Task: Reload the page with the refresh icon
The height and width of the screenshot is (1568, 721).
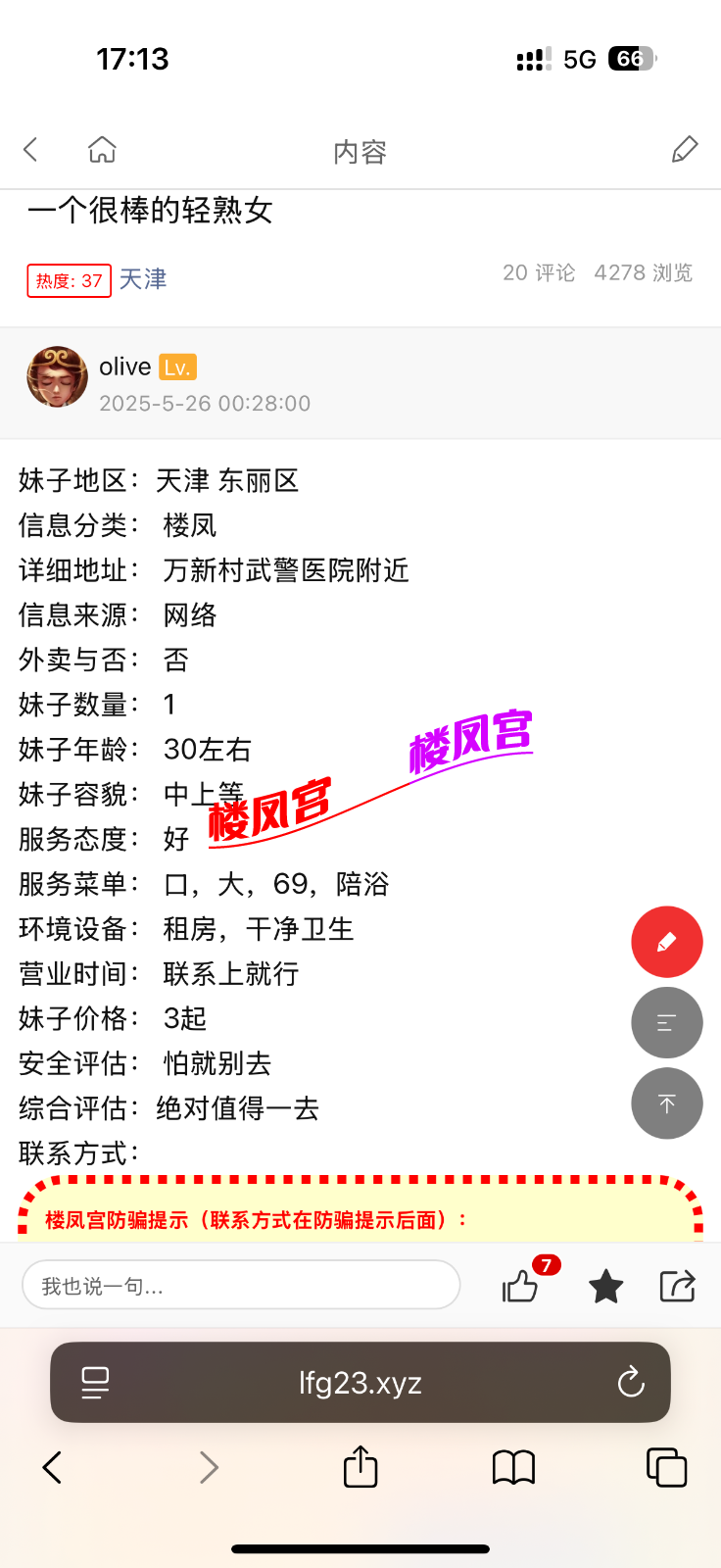Action: coord(631,1382)
